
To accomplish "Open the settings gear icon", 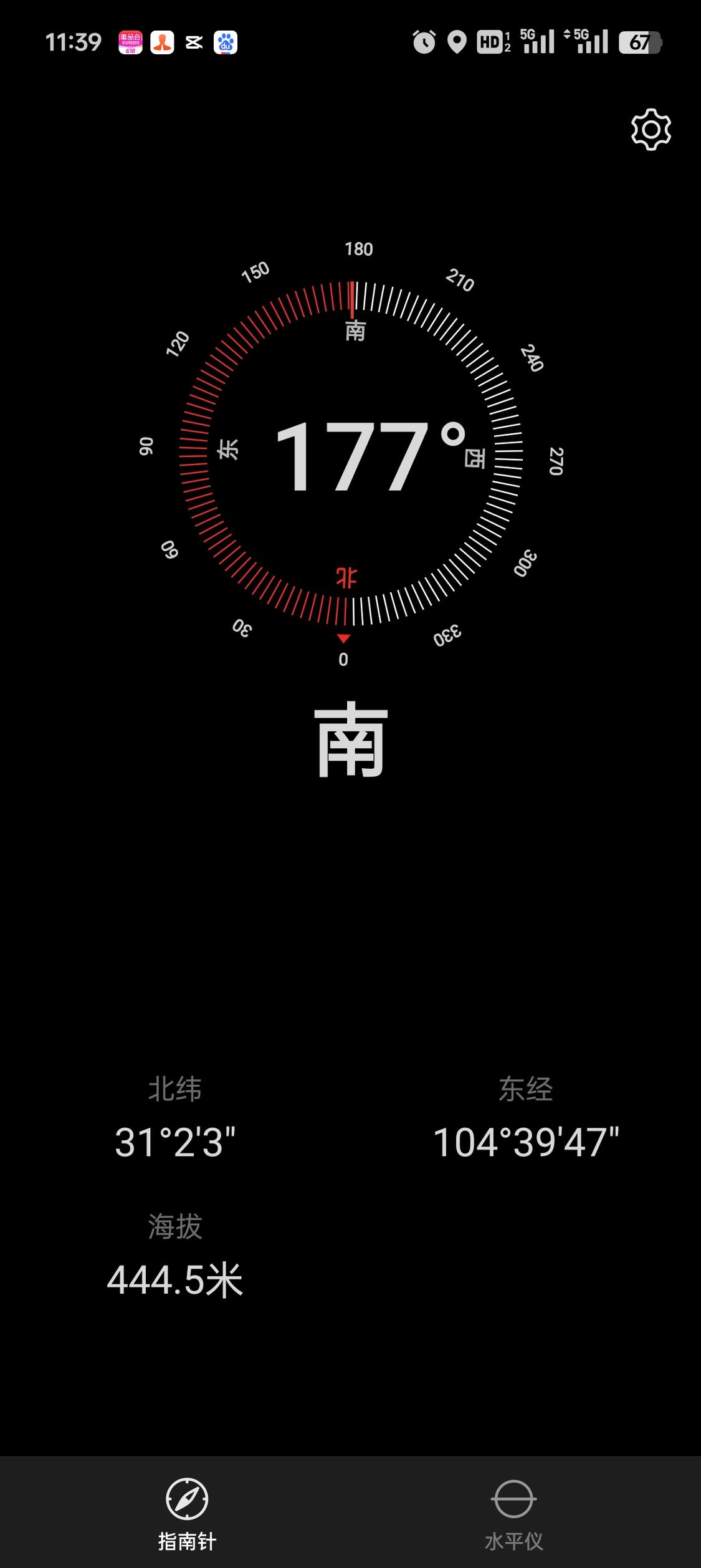I will point(651,130).
